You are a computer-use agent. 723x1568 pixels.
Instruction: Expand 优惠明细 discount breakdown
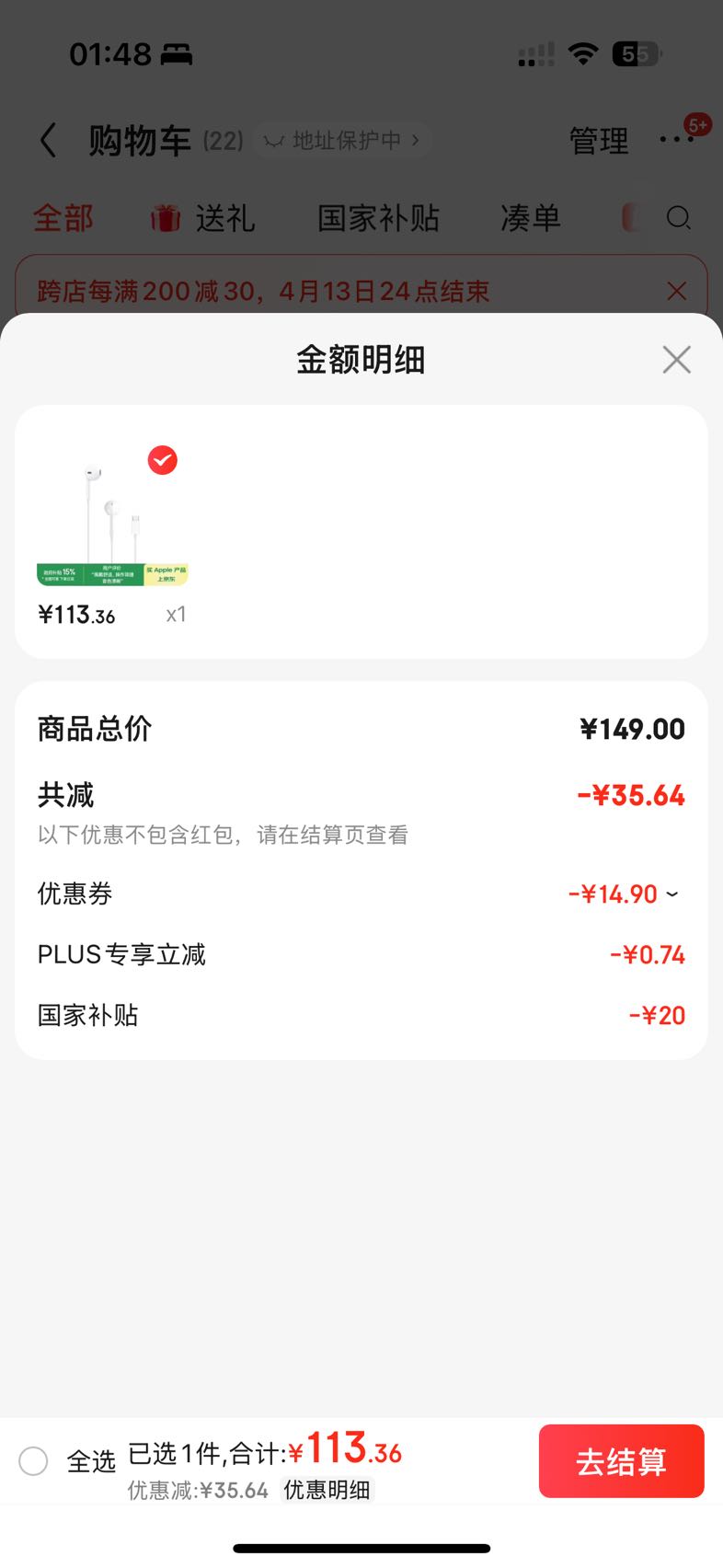[327, 1491]
